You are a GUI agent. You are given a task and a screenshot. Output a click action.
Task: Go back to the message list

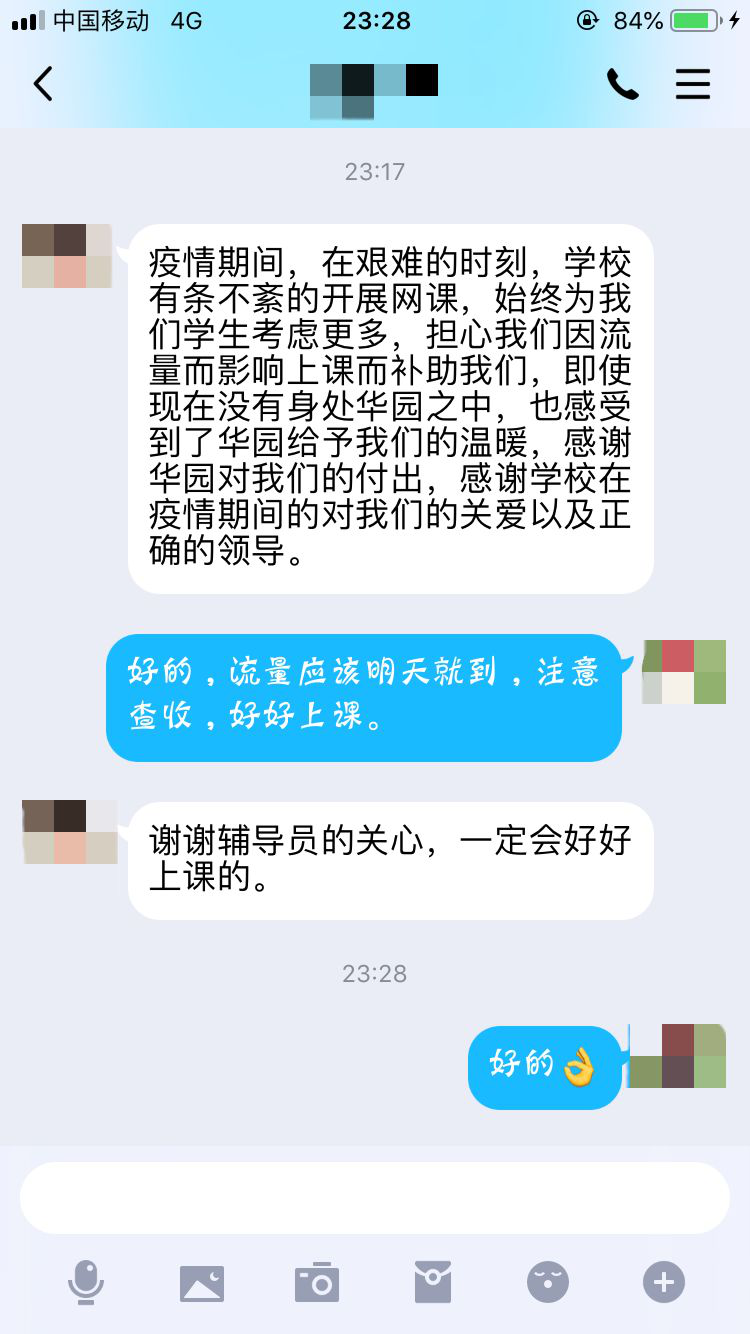[43, 84]
